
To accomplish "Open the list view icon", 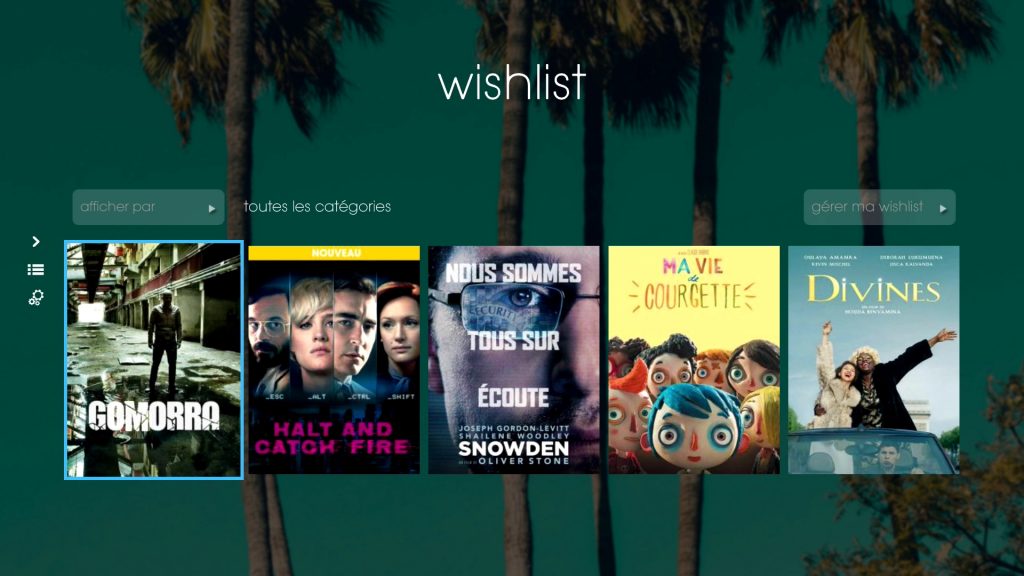I will [x=36, y=269].
